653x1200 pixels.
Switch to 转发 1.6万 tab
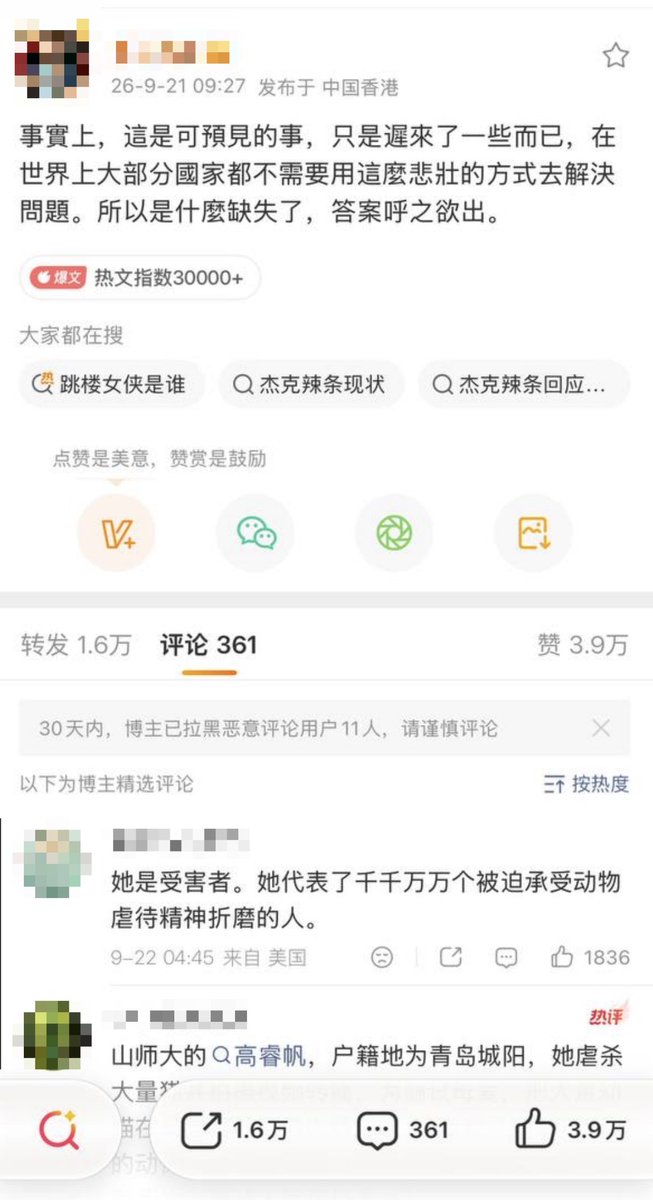(x=76, y=646)
